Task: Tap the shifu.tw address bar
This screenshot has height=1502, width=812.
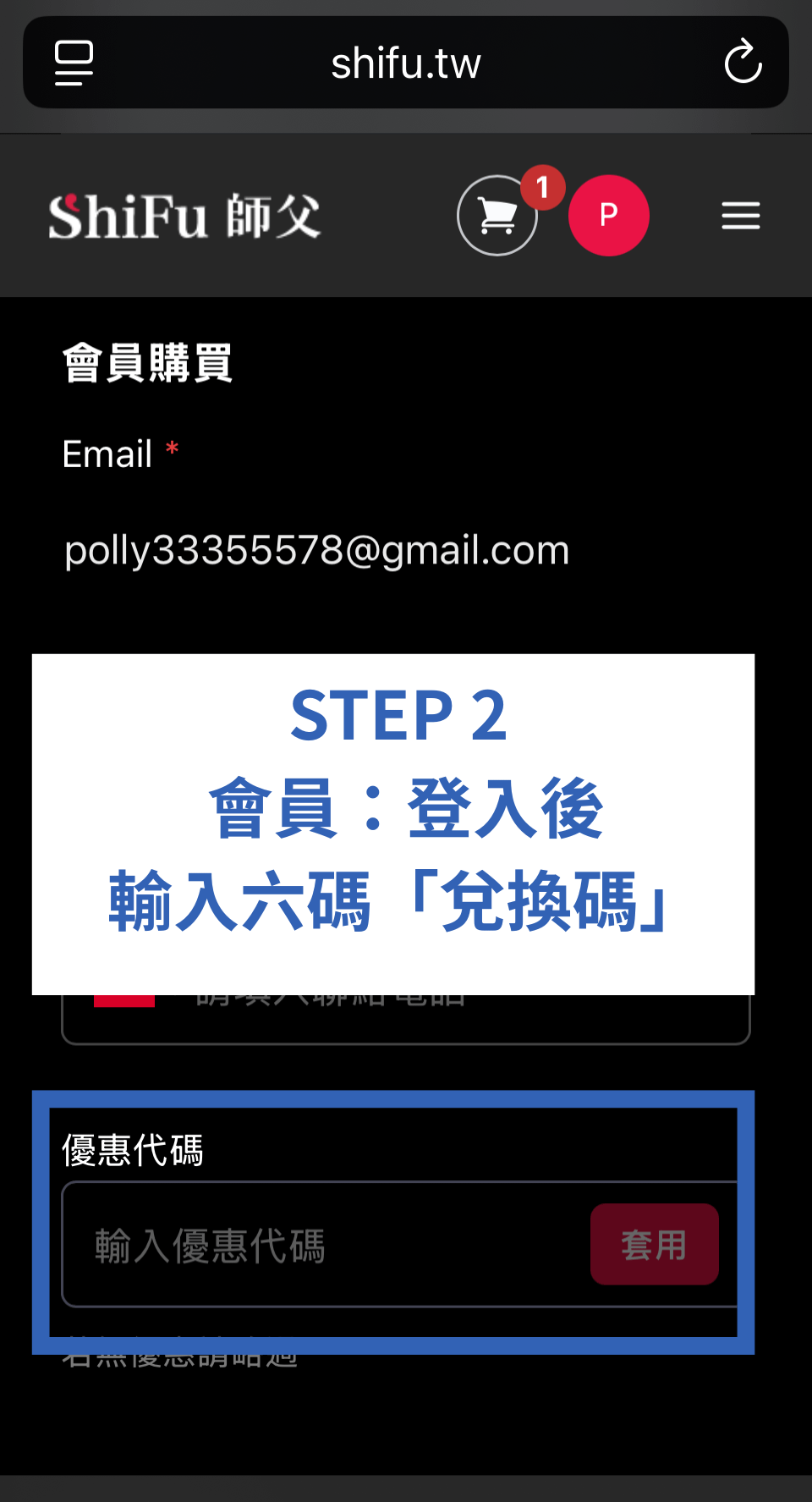Action: (x=406, y=63)
